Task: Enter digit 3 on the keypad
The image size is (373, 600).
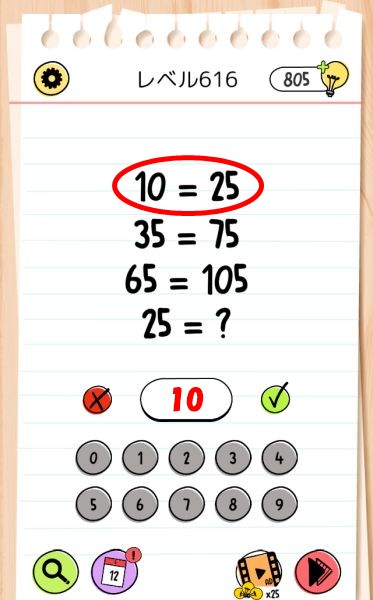Action: point(233,458)
